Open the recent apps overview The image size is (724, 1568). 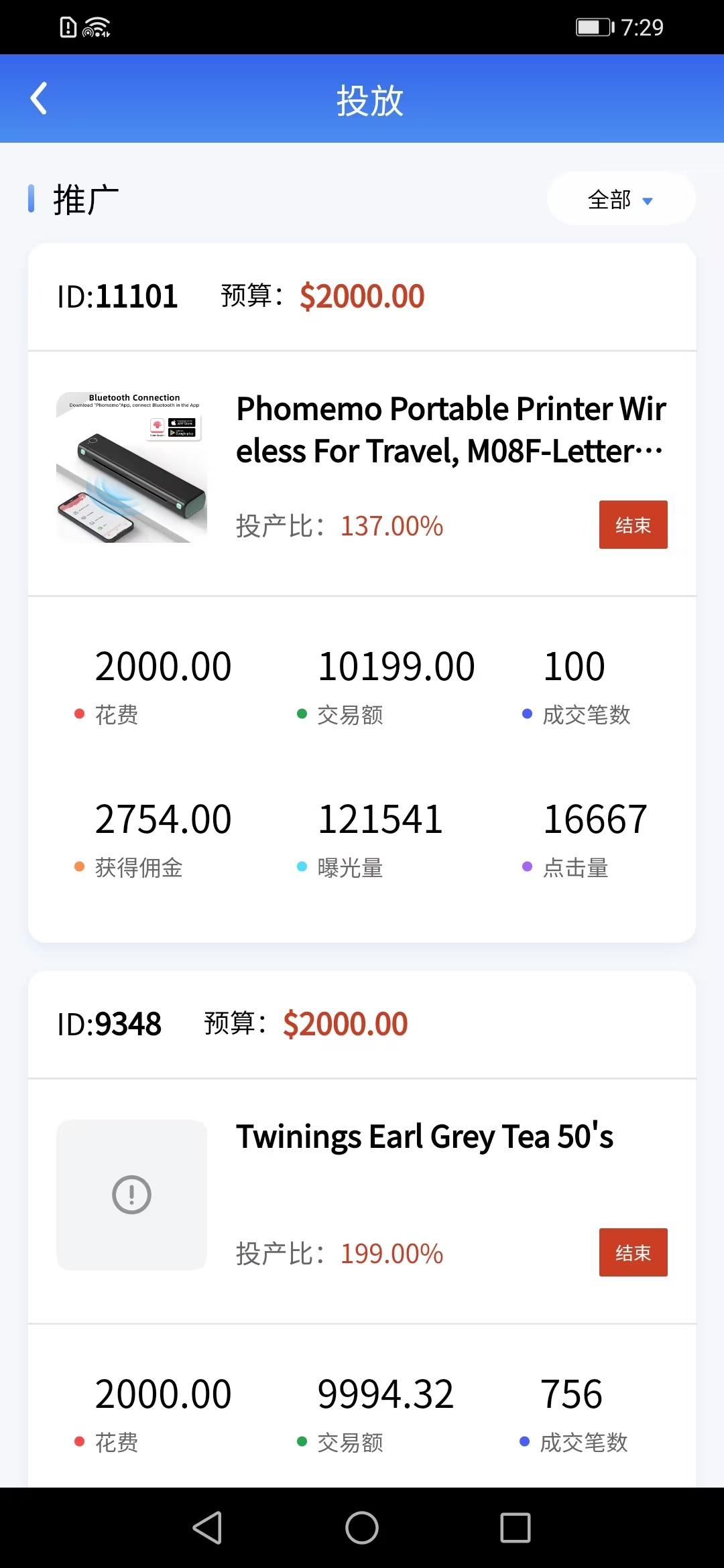coord(515,1528)
